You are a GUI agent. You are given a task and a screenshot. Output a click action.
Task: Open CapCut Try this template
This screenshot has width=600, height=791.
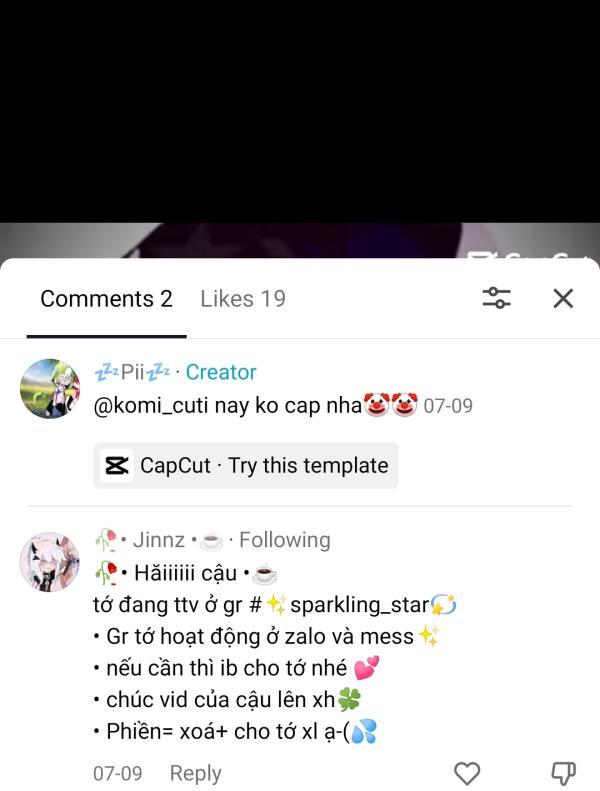tap(246, 465)
